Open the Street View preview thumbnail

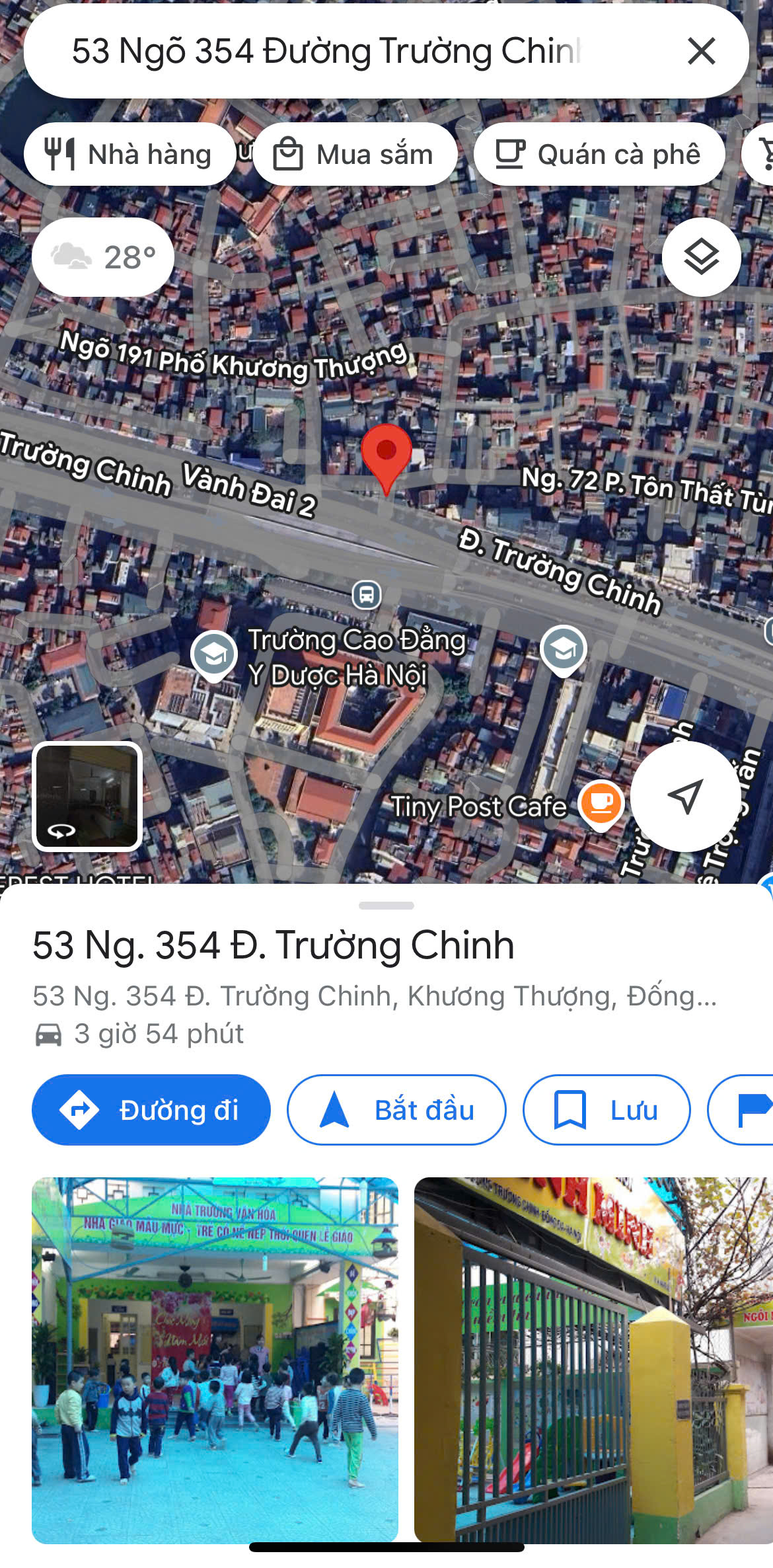tap(87, 796)
